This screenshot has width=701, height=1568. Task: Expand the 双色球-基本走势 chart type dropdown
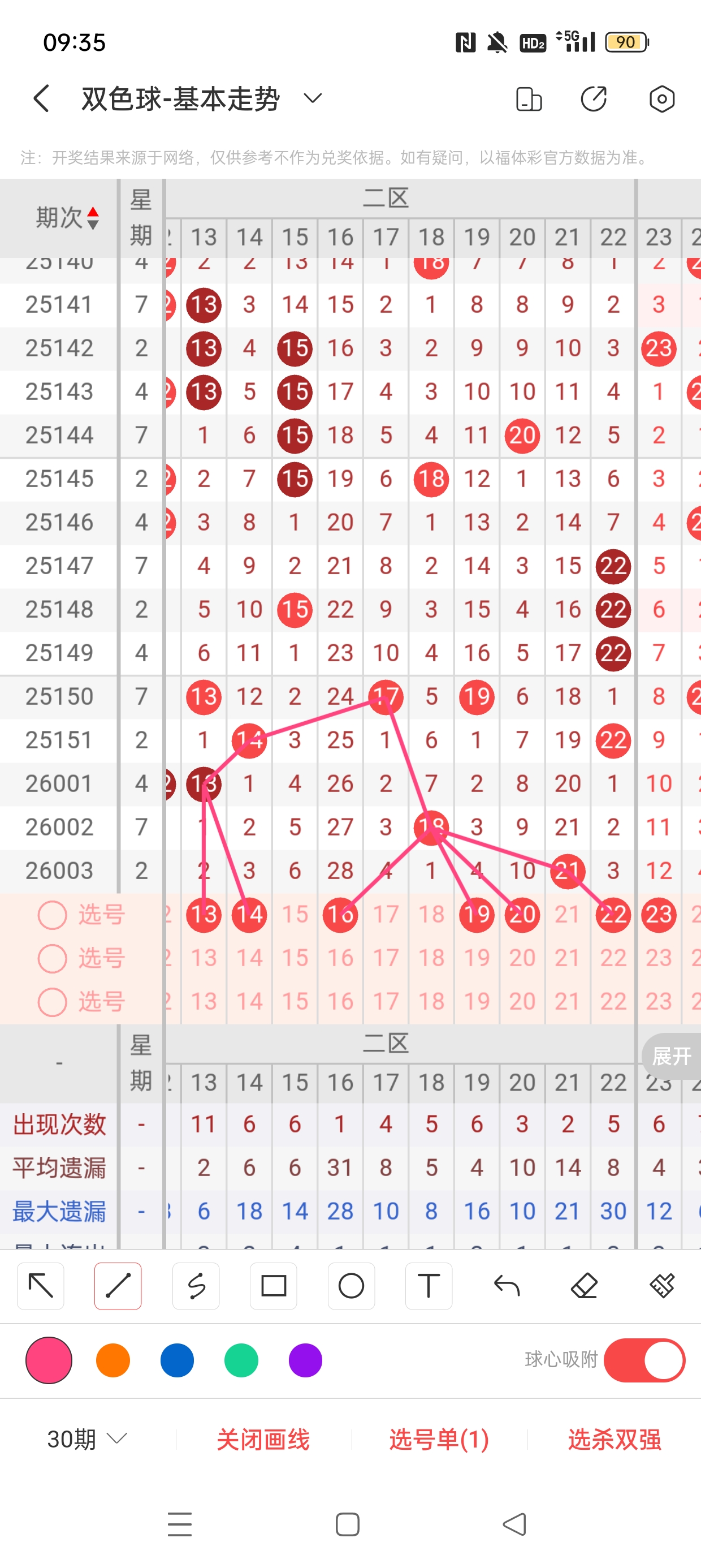tap(312, 98)
